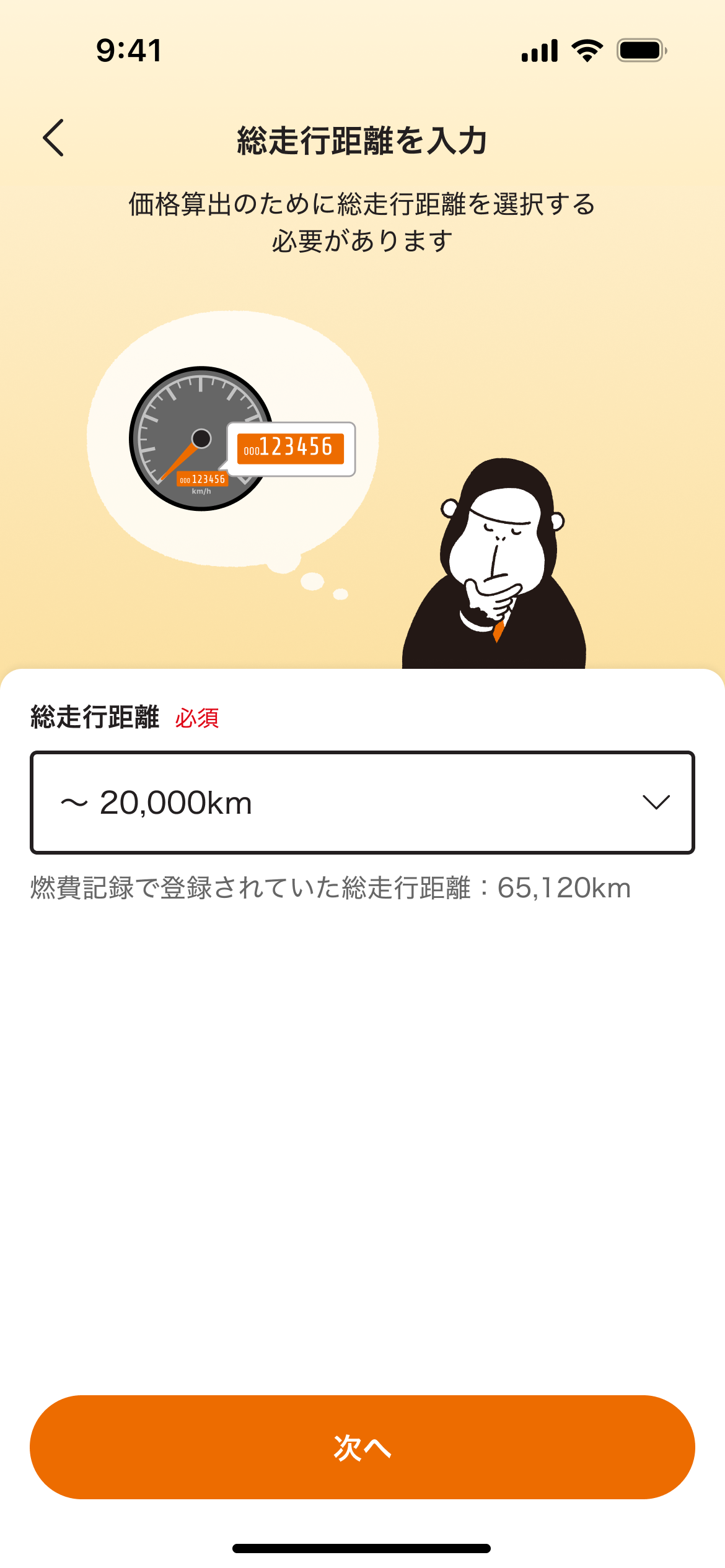Image resolution: width=725 pixels, height=1568 pixels.
Task: Tap the 次へ button to proceed
Action: coord(362,1447)
